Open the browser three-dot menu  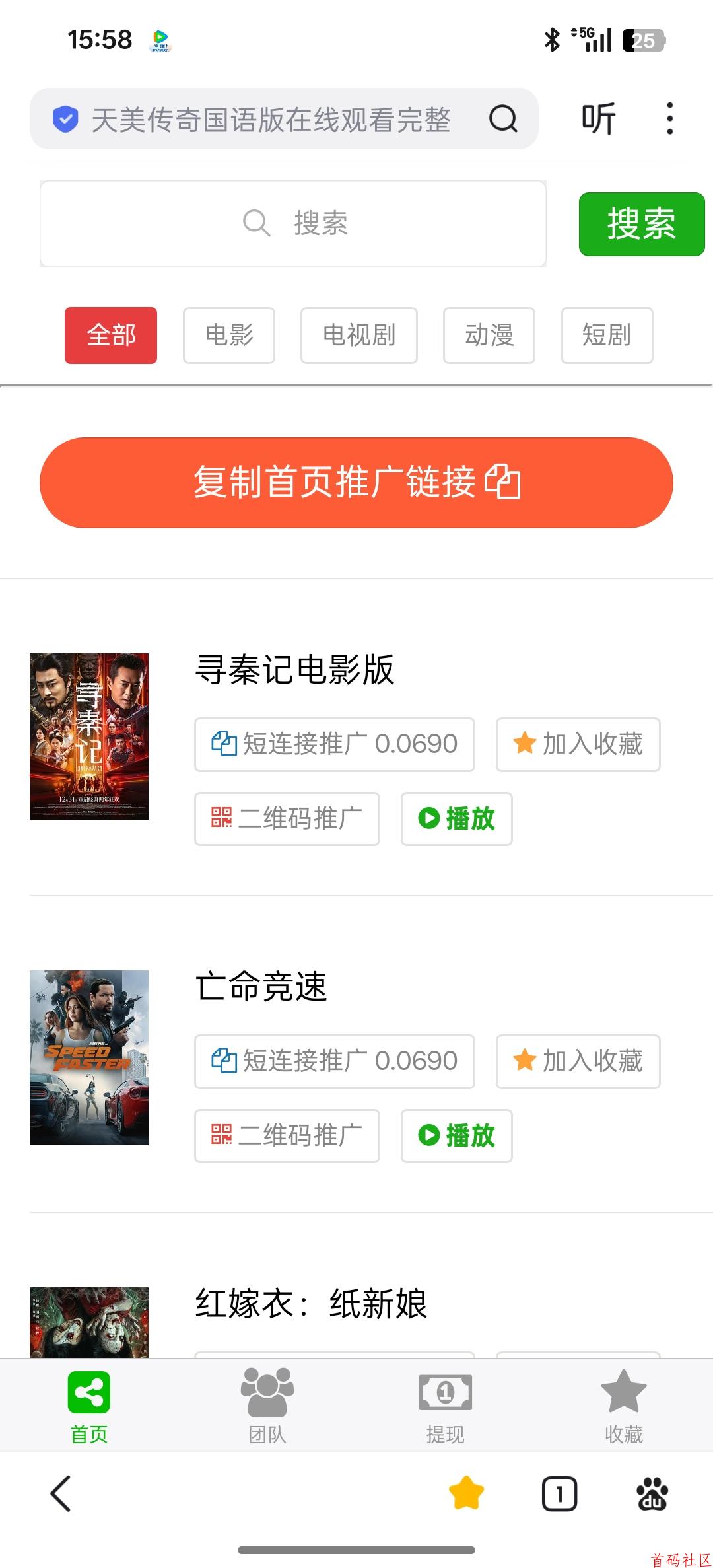pos(669,119)
